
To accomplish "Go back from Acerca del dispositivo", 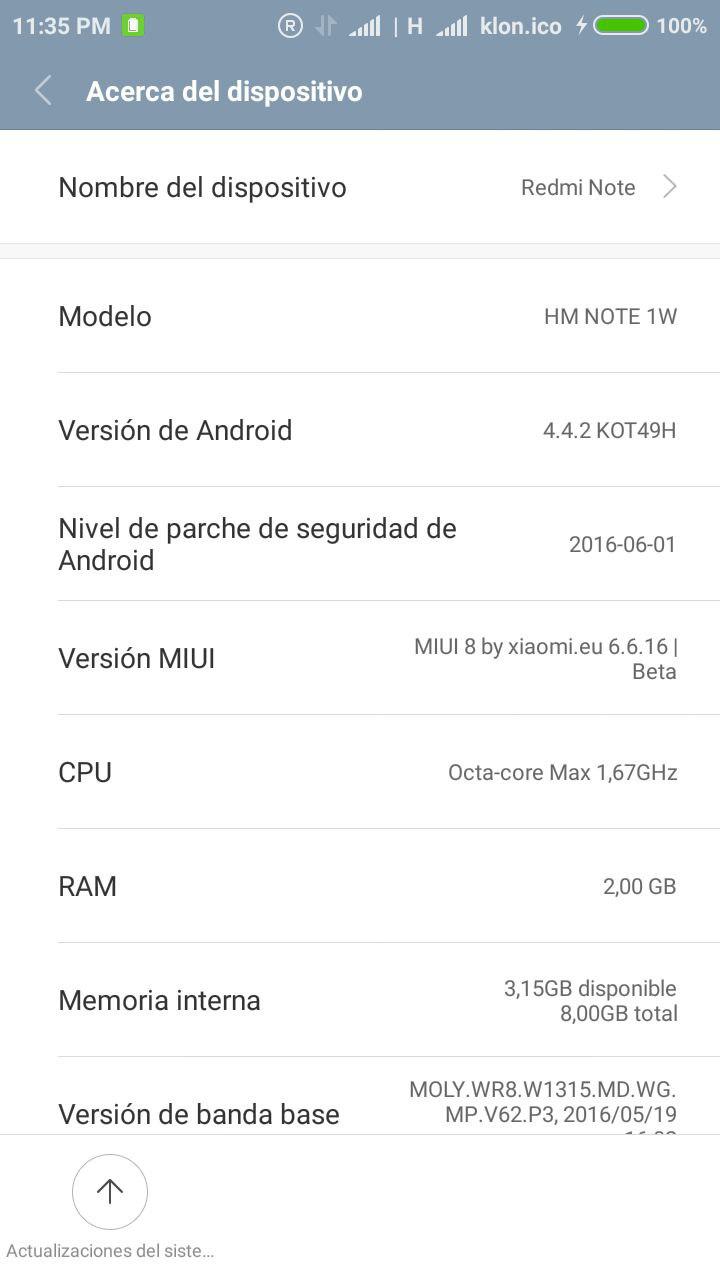I will (x=43, y=91).
